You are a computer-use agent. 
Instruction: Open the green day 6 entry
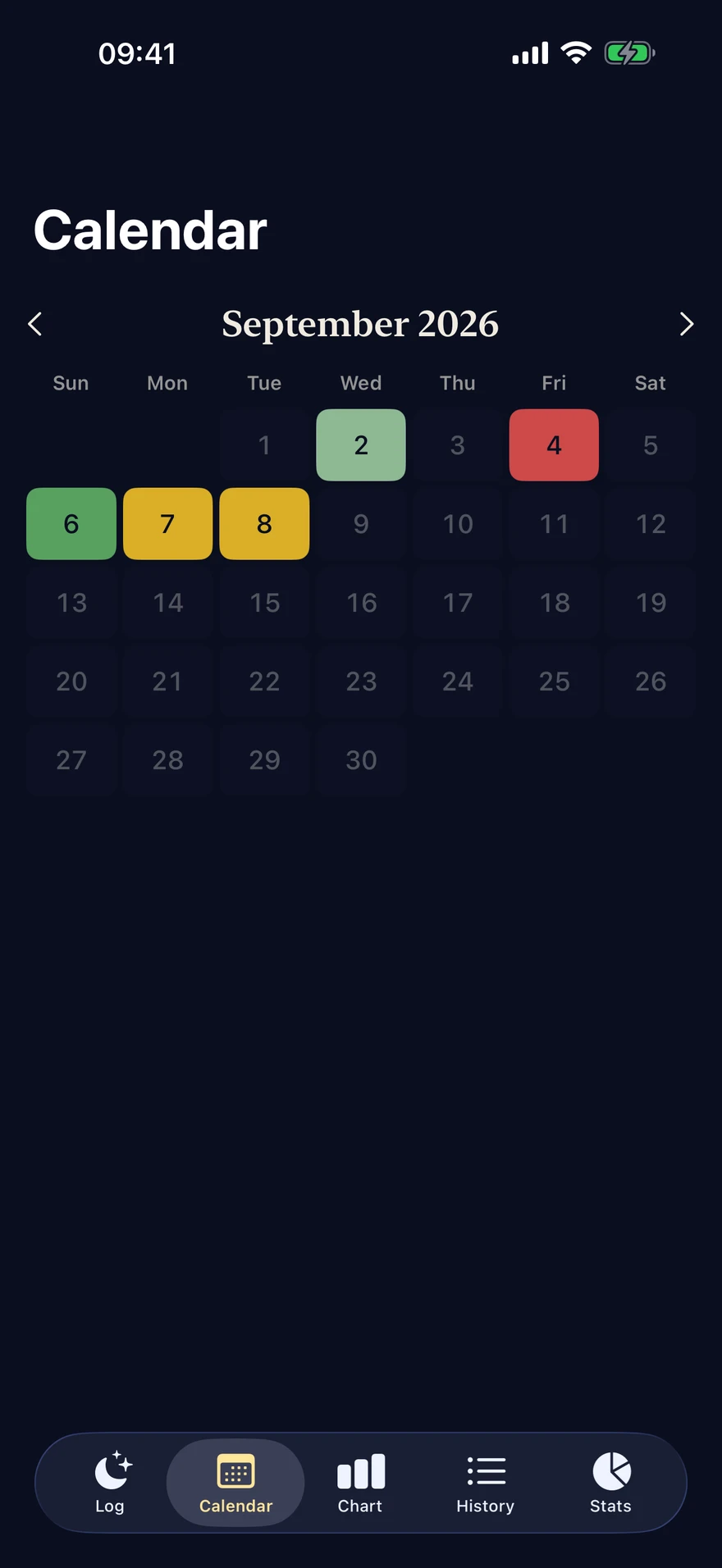[71, 523]
